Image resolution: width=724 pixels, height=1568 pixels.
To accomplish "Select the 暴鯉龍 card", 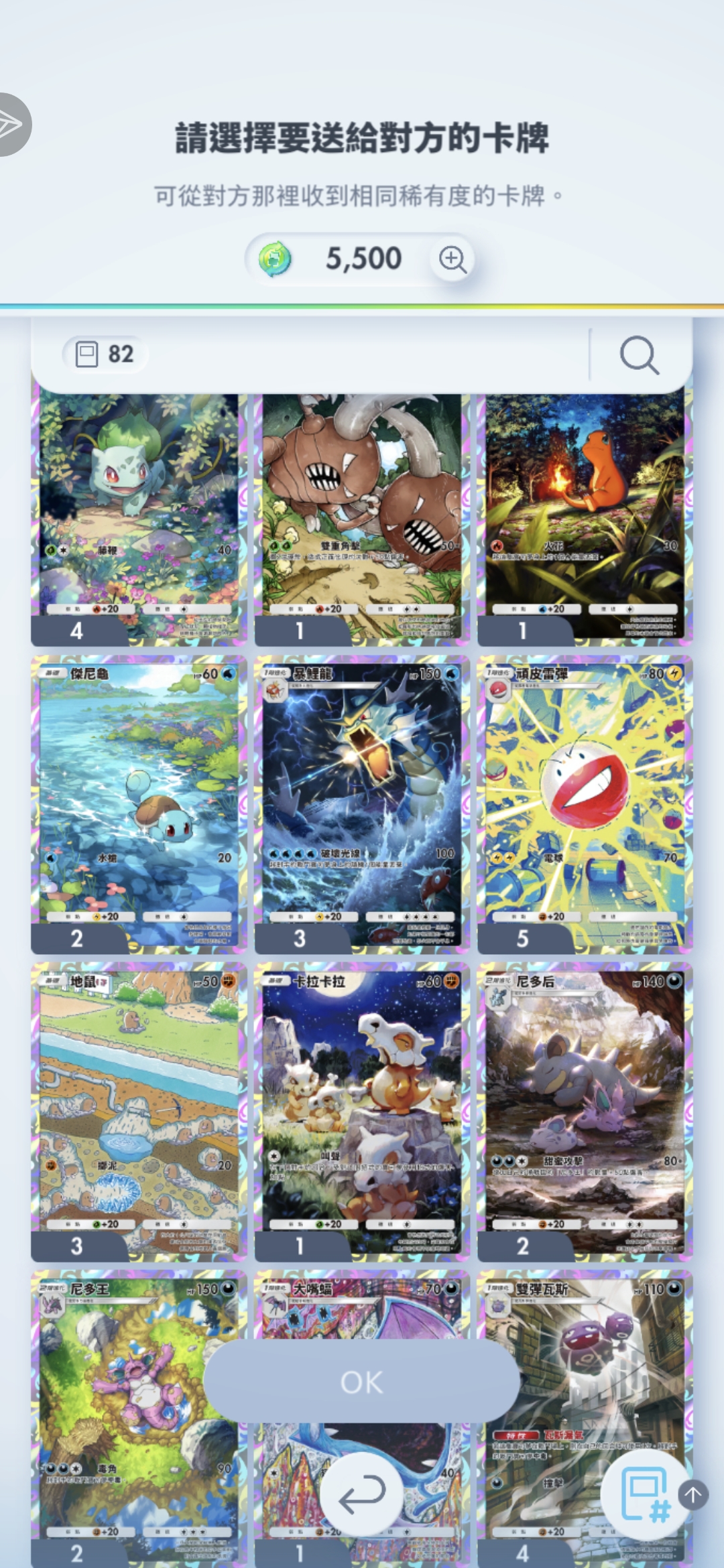I will tap(362, 804).
